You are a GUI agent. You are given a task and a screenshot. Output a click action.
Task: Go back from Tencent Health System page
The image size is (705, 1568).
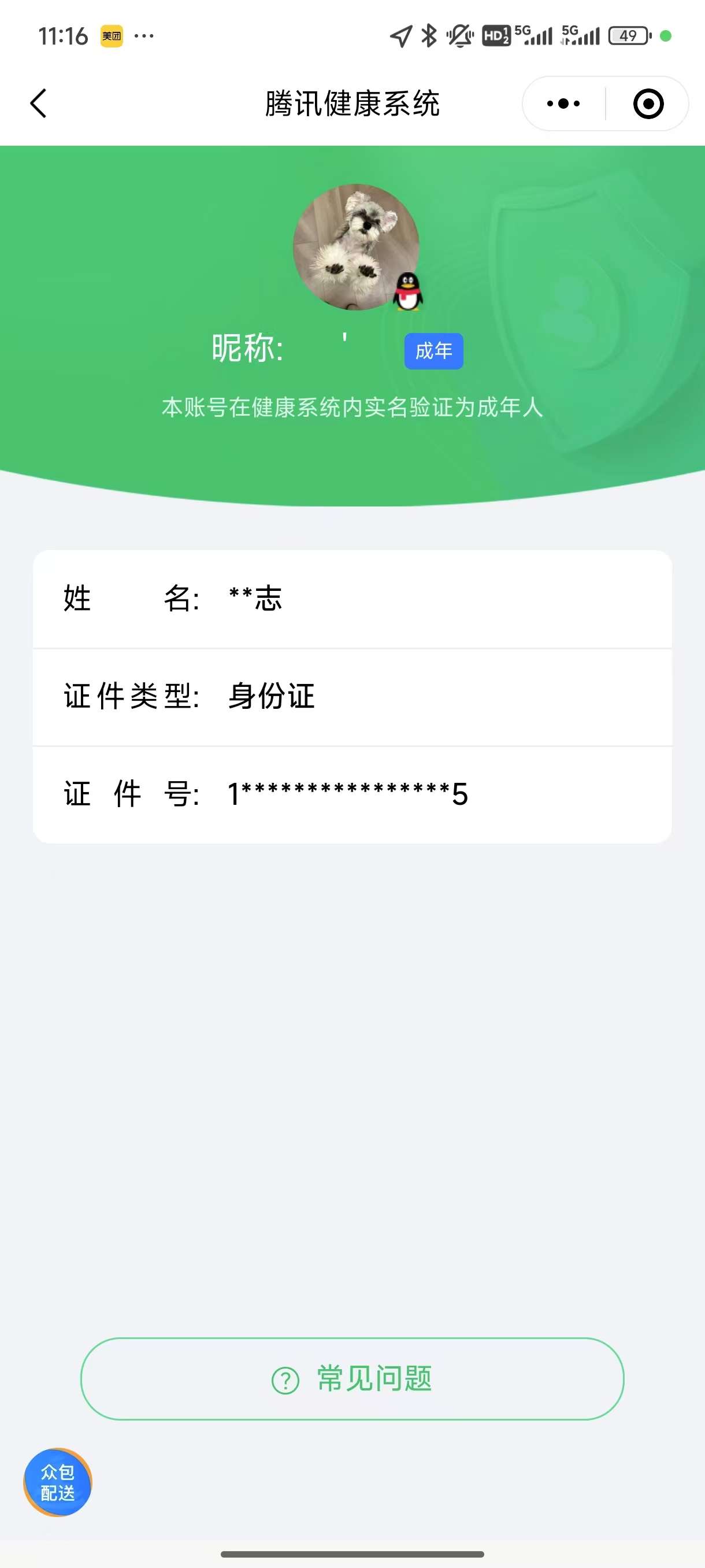(x=38, y=103)
